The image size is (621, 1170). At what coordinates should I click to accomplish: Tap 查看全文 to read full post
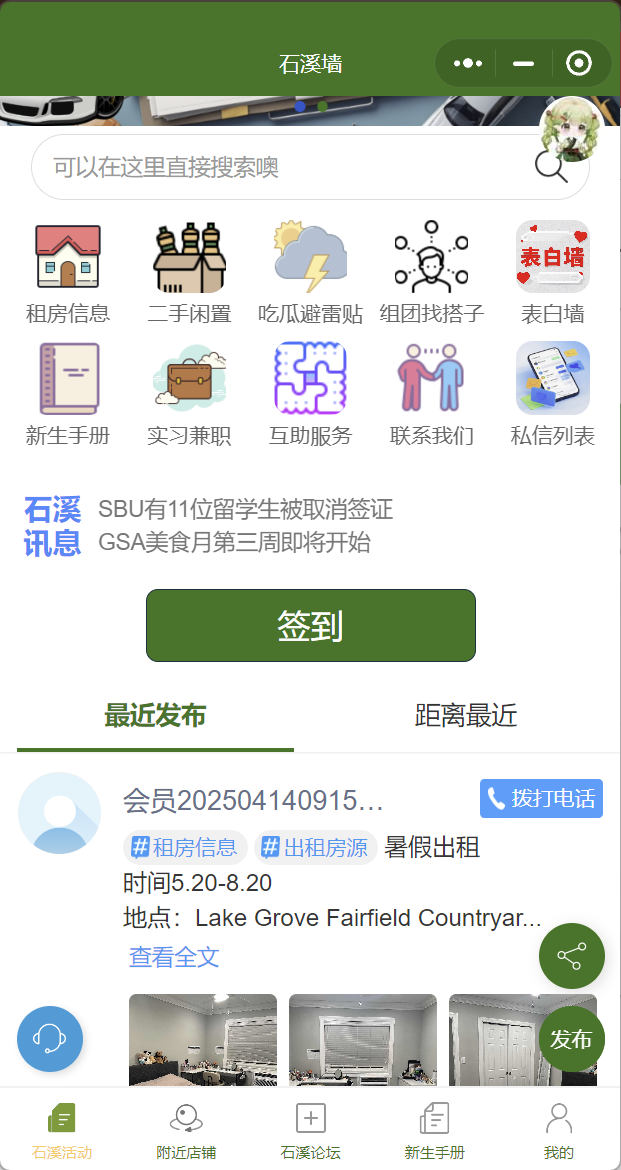[174, 957]
